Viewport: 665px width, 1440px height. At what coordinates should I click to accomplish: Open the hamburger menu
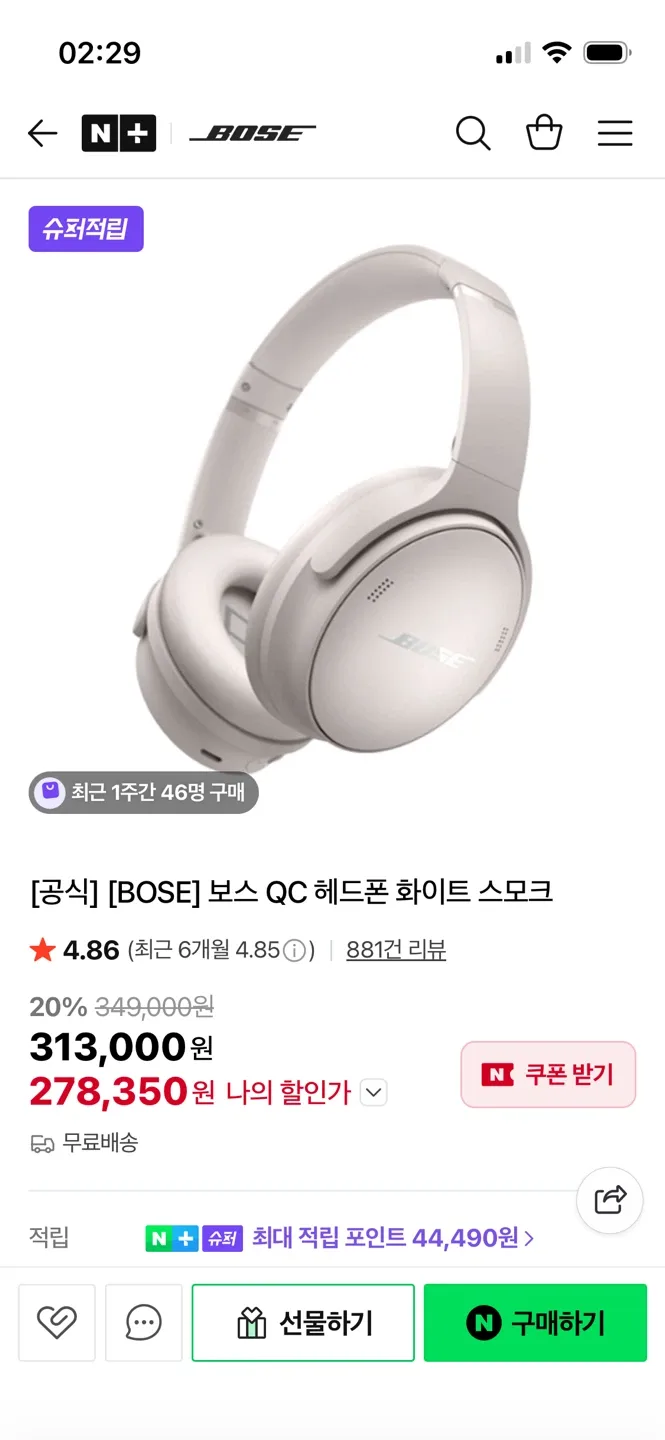point(615,133)
